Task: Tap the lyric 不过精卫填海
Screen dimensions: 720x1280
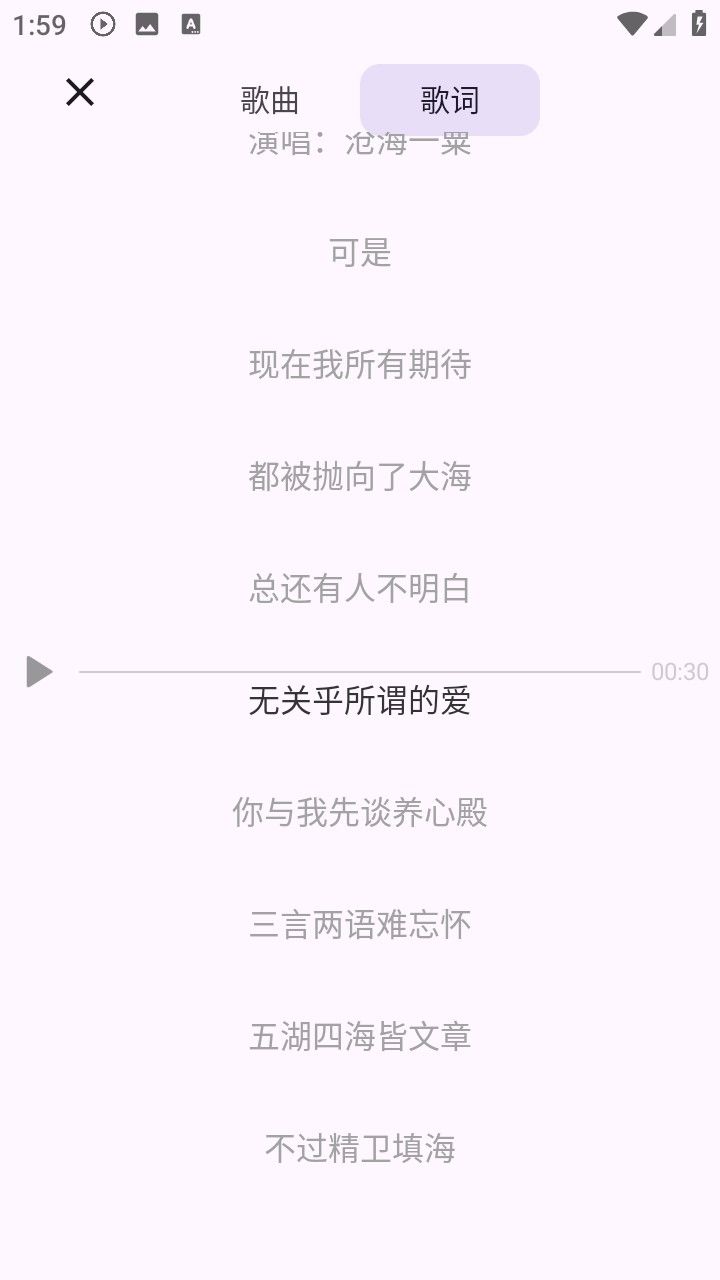Action: pos(362,1148)
